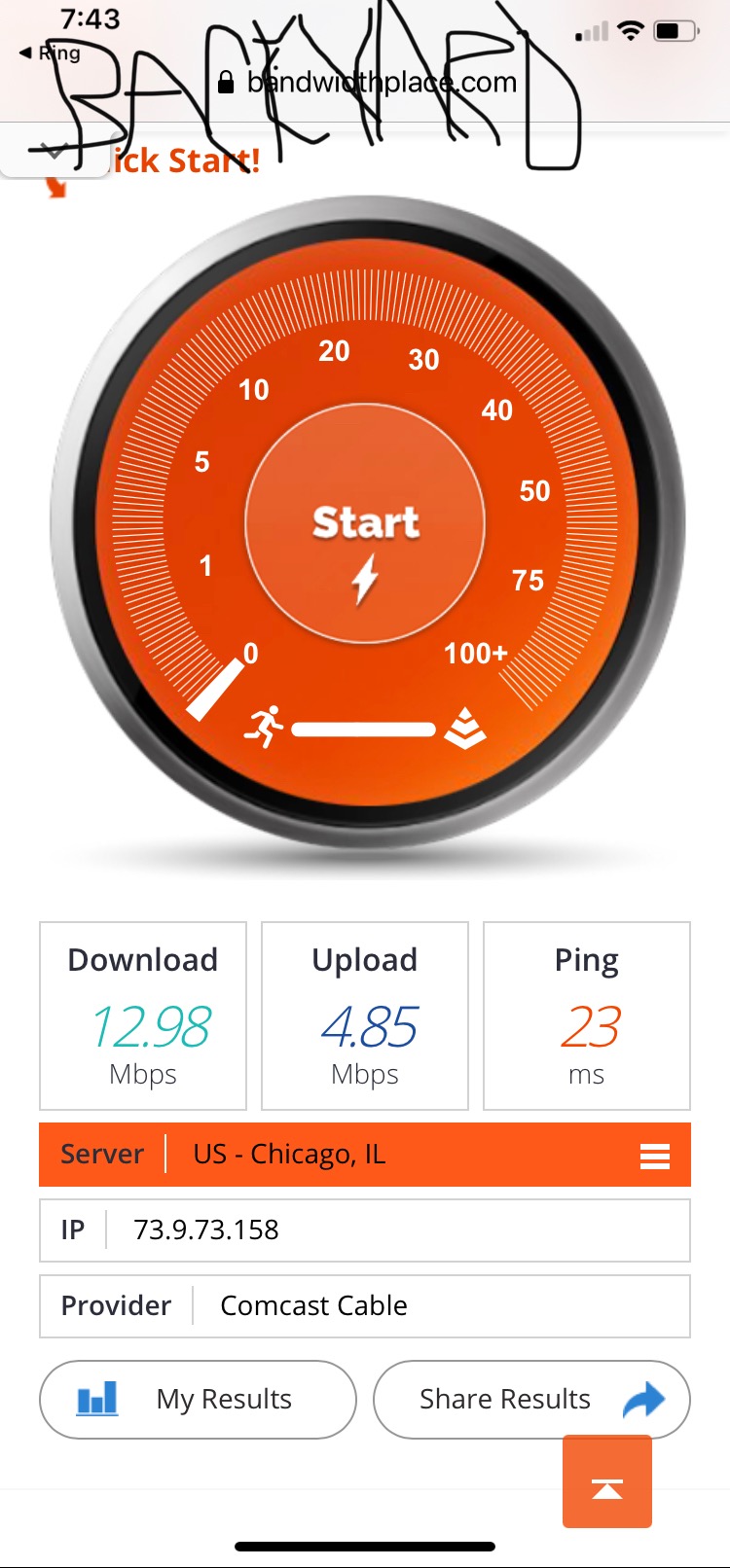The image size is (730, 1568).
Task: Open My Results history
Action: point(198,1399)
